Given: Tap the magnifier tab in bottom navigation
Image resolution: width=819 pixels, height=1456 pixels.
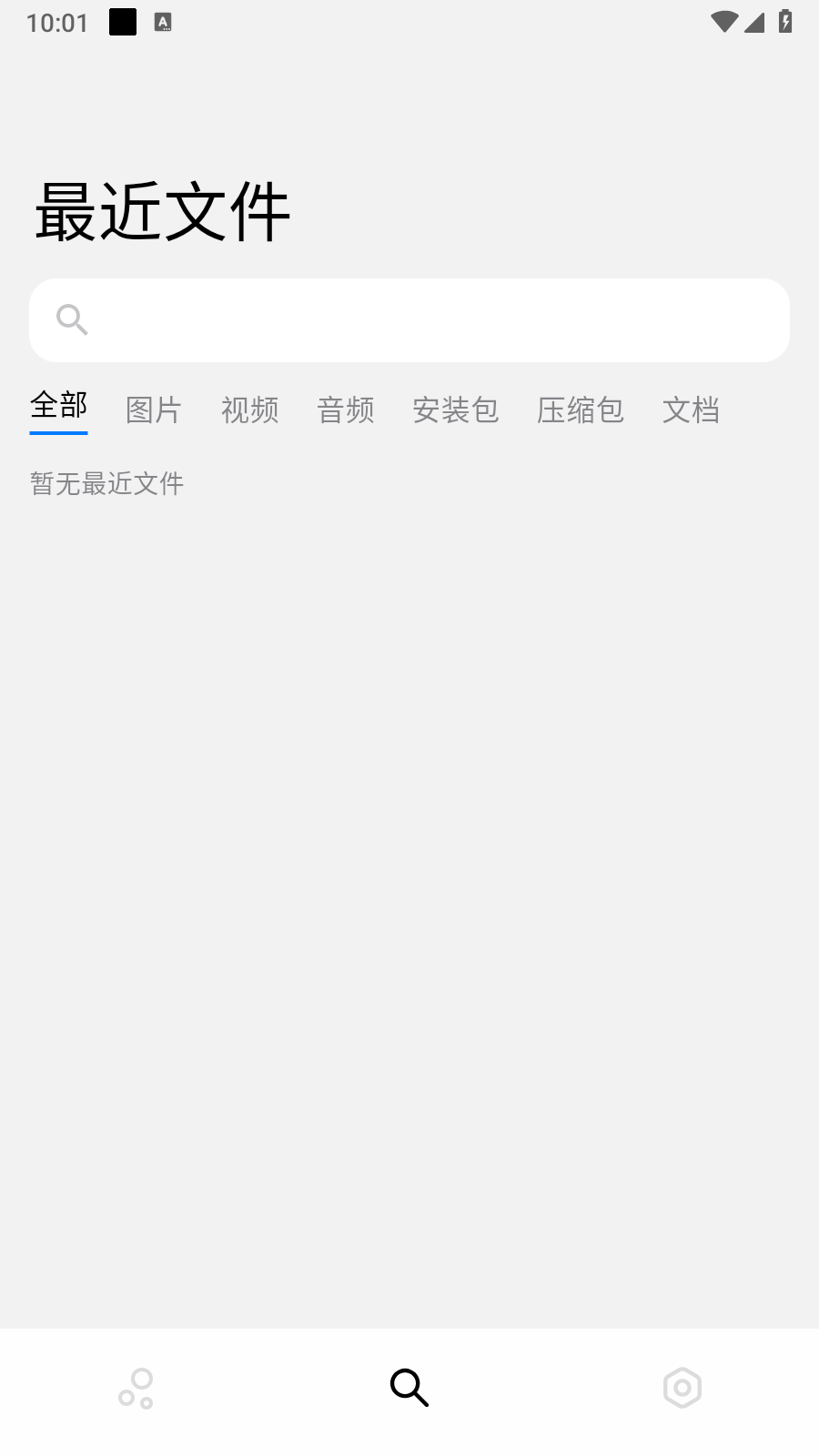Looking at the screenshot, I should [409, 1389].
